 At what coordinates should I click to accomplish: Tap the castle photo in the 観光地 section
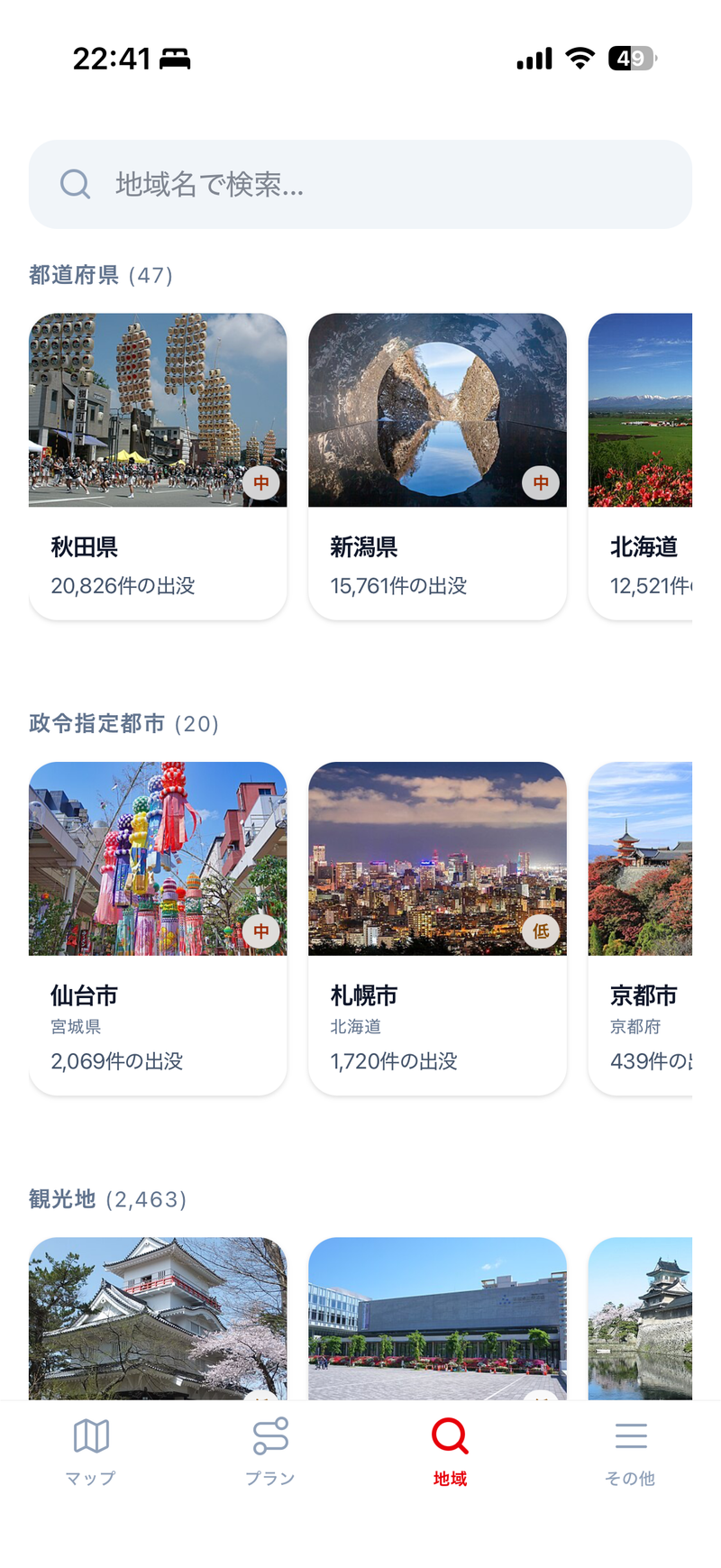click(158, 1319)
